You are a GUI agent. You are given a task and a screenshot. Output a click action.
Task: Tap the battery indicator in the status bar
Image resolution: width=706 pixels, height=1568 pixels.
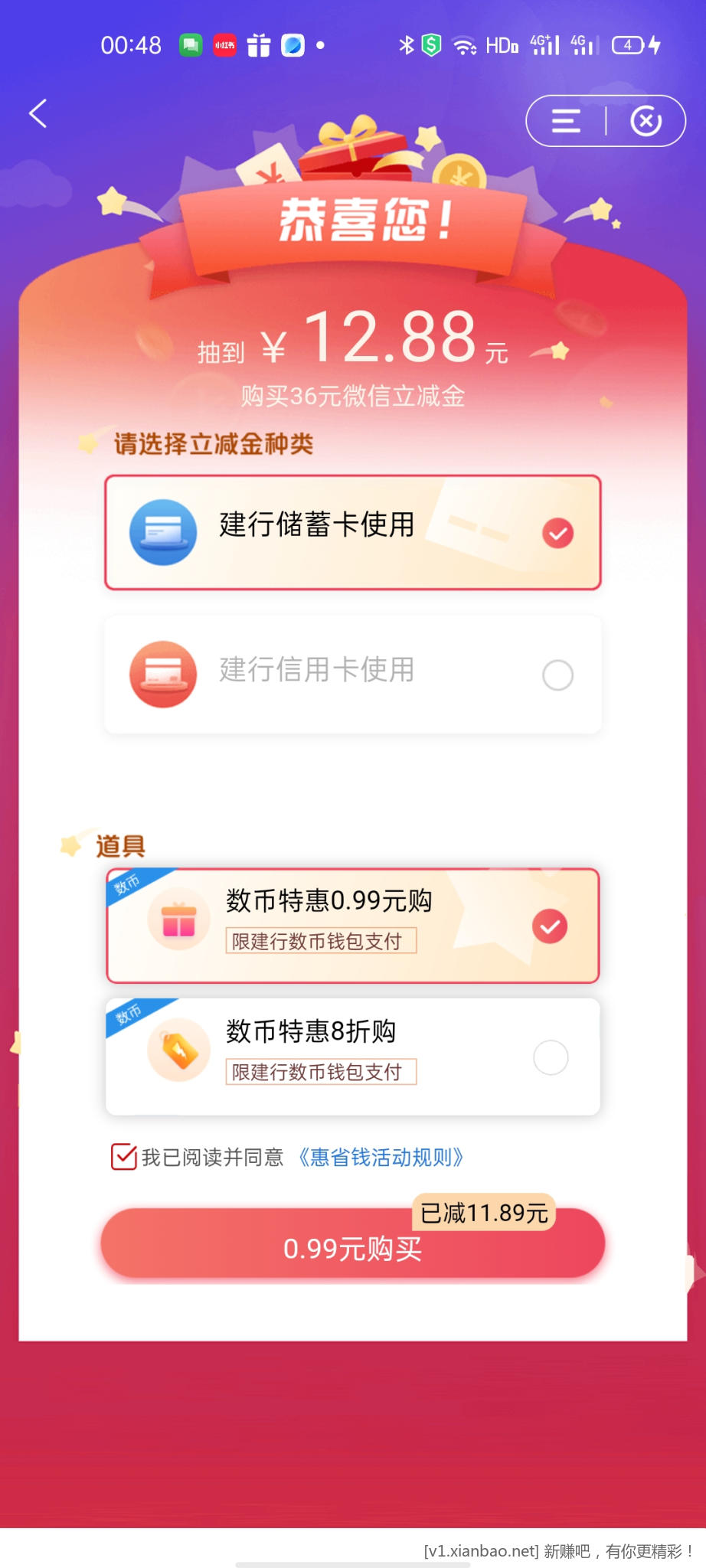pyautogui.click(x=628, y=45)
